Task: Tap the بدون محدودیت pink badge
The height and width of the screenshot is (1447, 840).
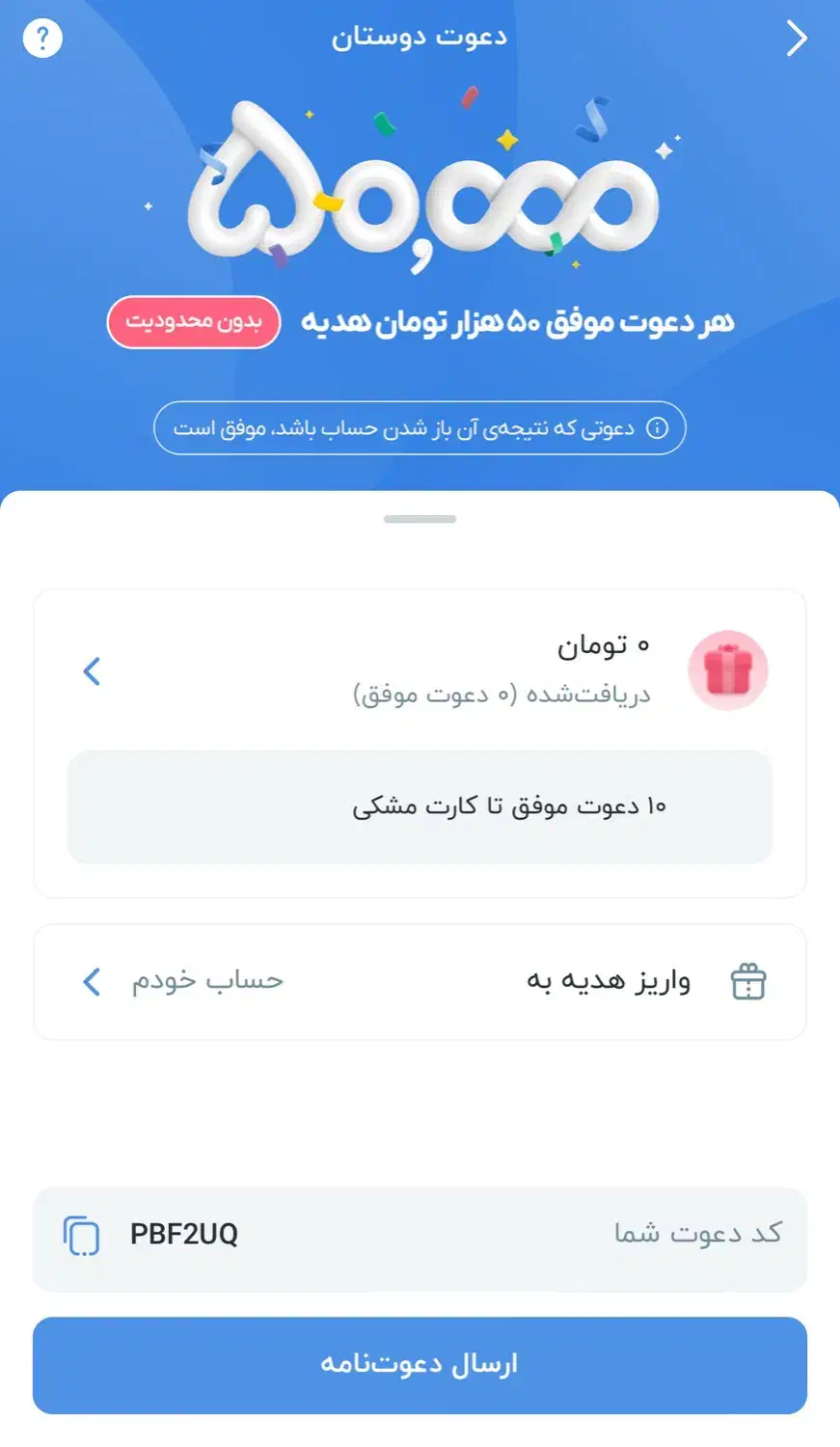Action: coord(193,322)
